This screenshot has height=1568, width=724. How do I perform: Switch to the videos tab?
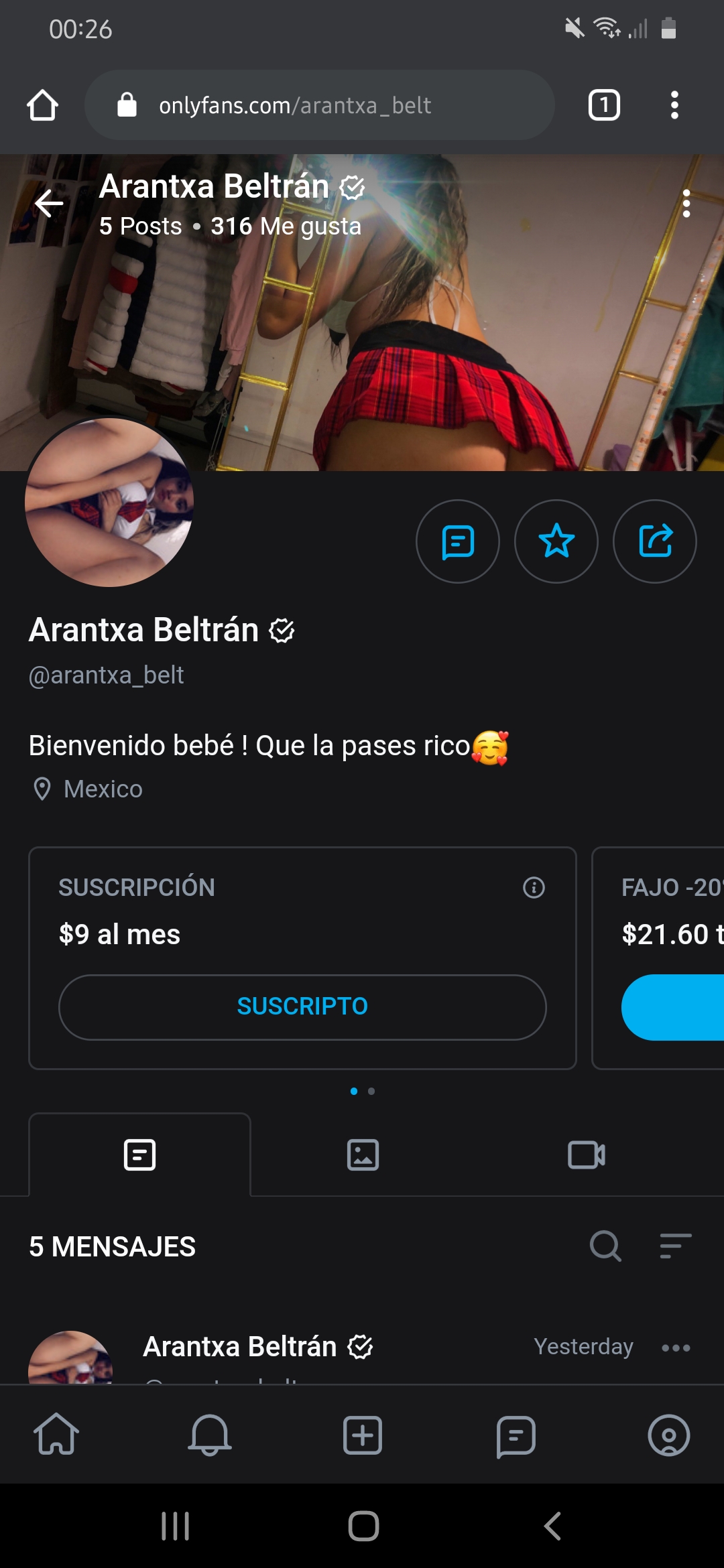tap(587, 1154)
